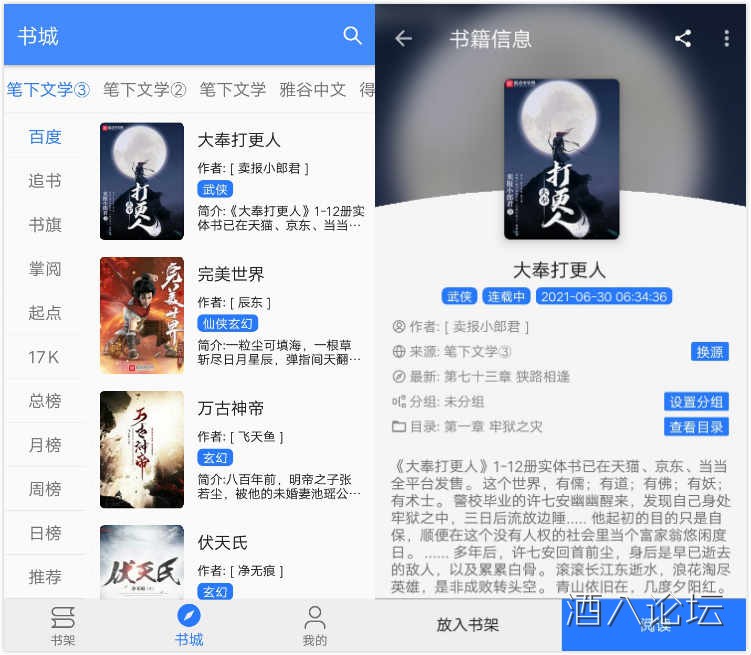Share this book's info

pyautogui.click(x=683, y=39)
